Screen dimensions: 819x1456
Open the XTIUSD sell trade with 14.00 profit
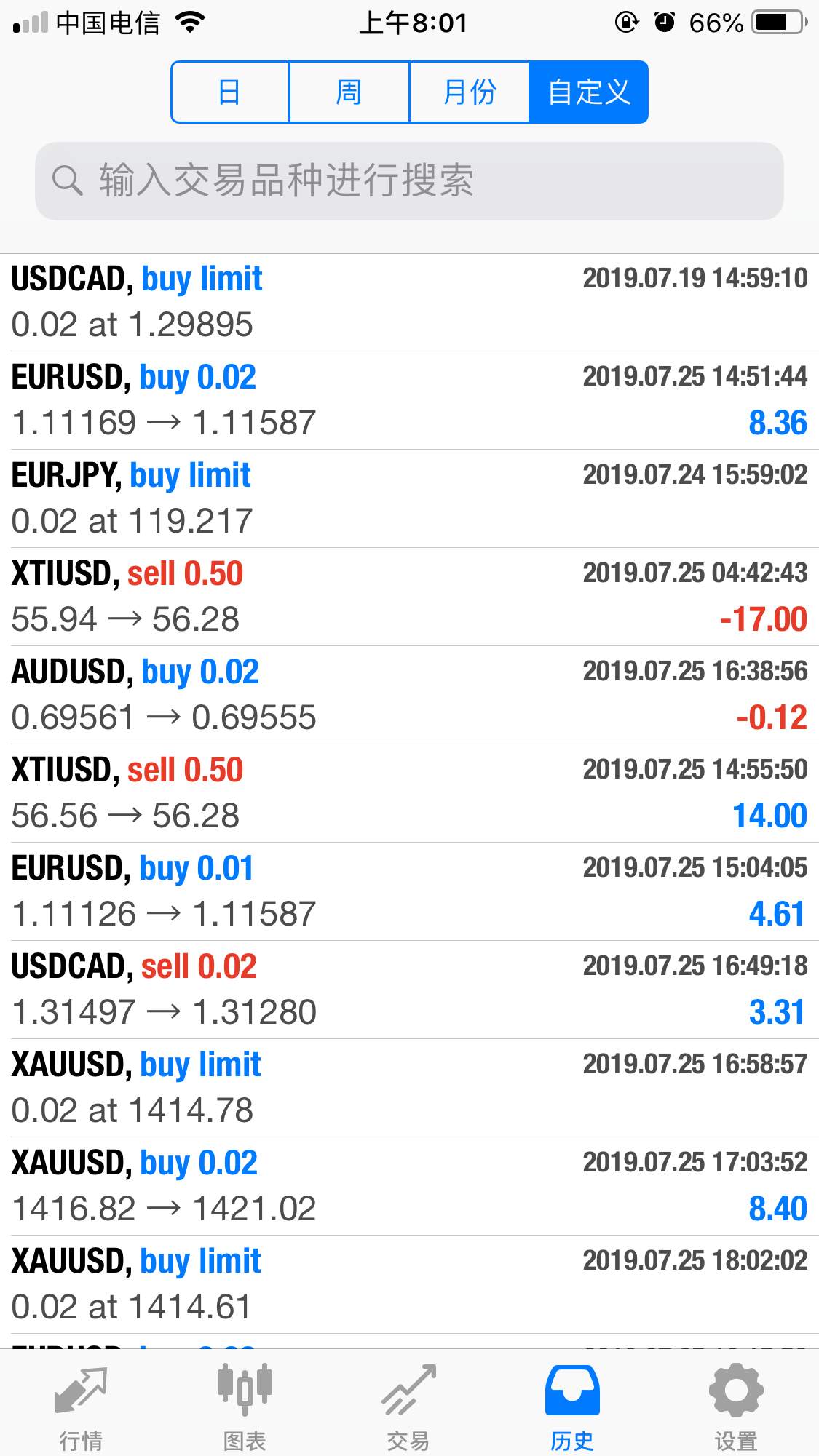(409, 793)
